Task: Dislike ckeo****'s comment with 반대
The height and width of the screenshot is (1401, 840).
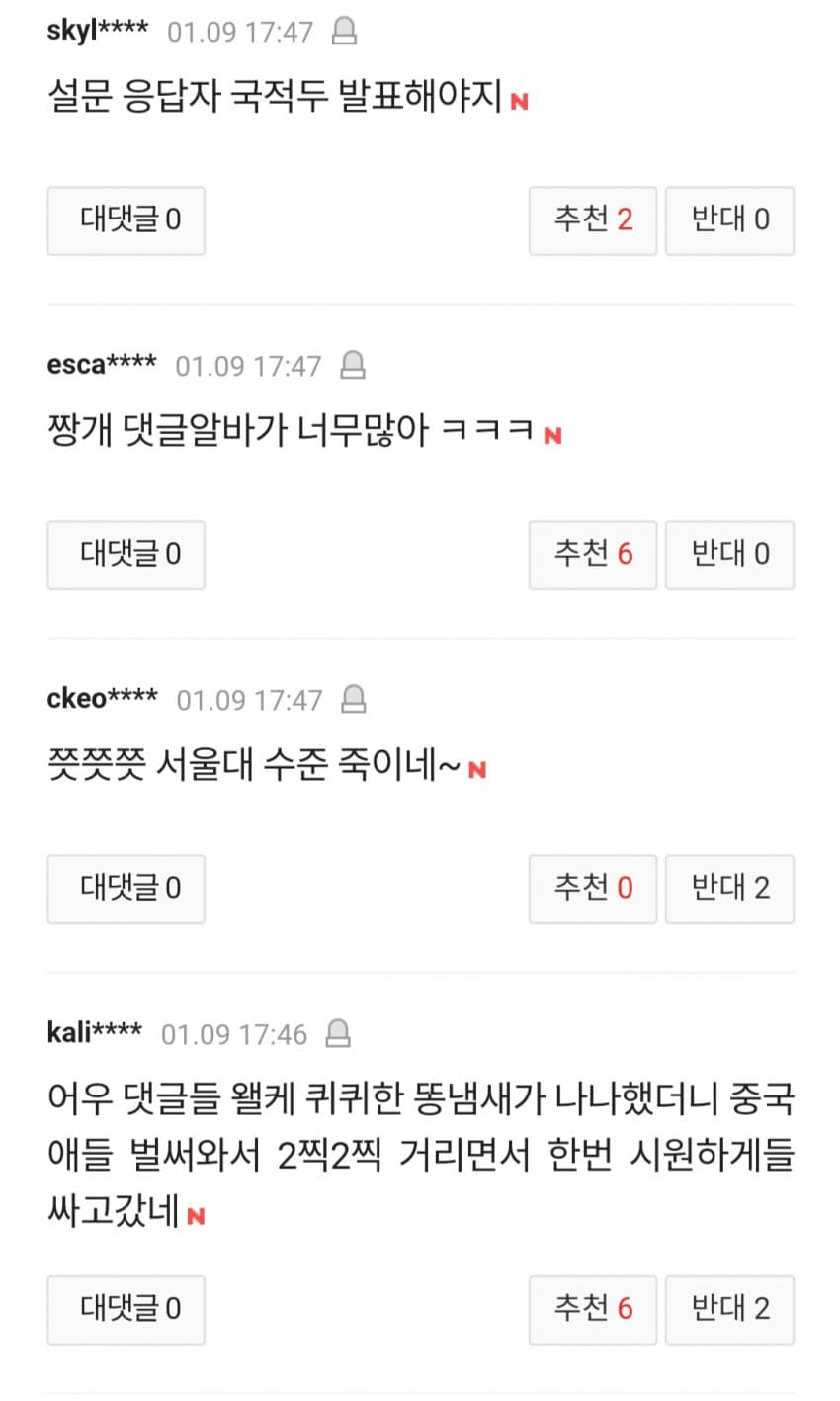Action: point(729,888)
